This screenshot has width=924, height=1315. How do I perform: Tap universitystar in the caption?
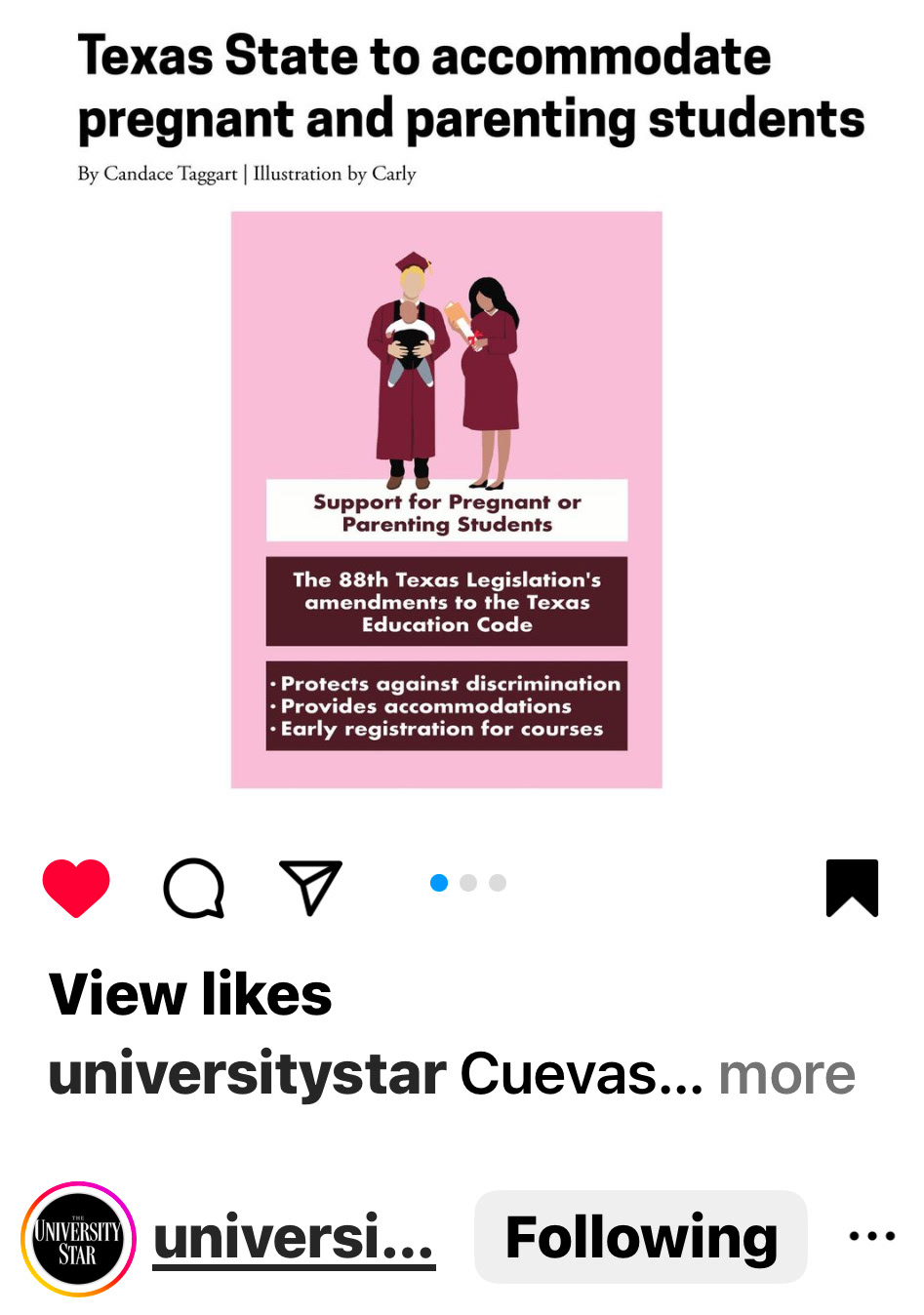tap(247, 1075)
